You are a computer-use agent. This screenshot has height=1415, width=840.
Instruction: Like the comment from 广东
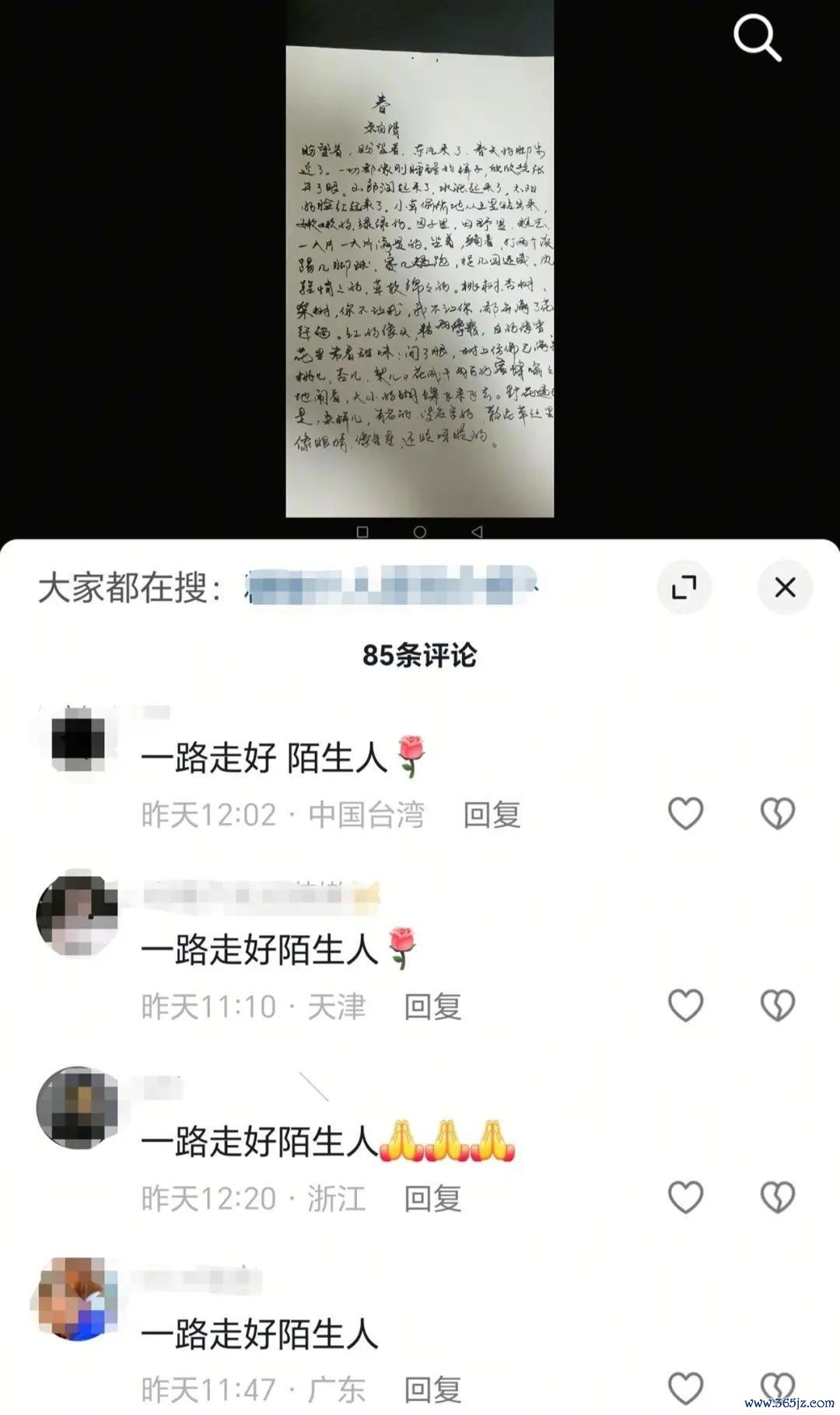(685, 1389)
